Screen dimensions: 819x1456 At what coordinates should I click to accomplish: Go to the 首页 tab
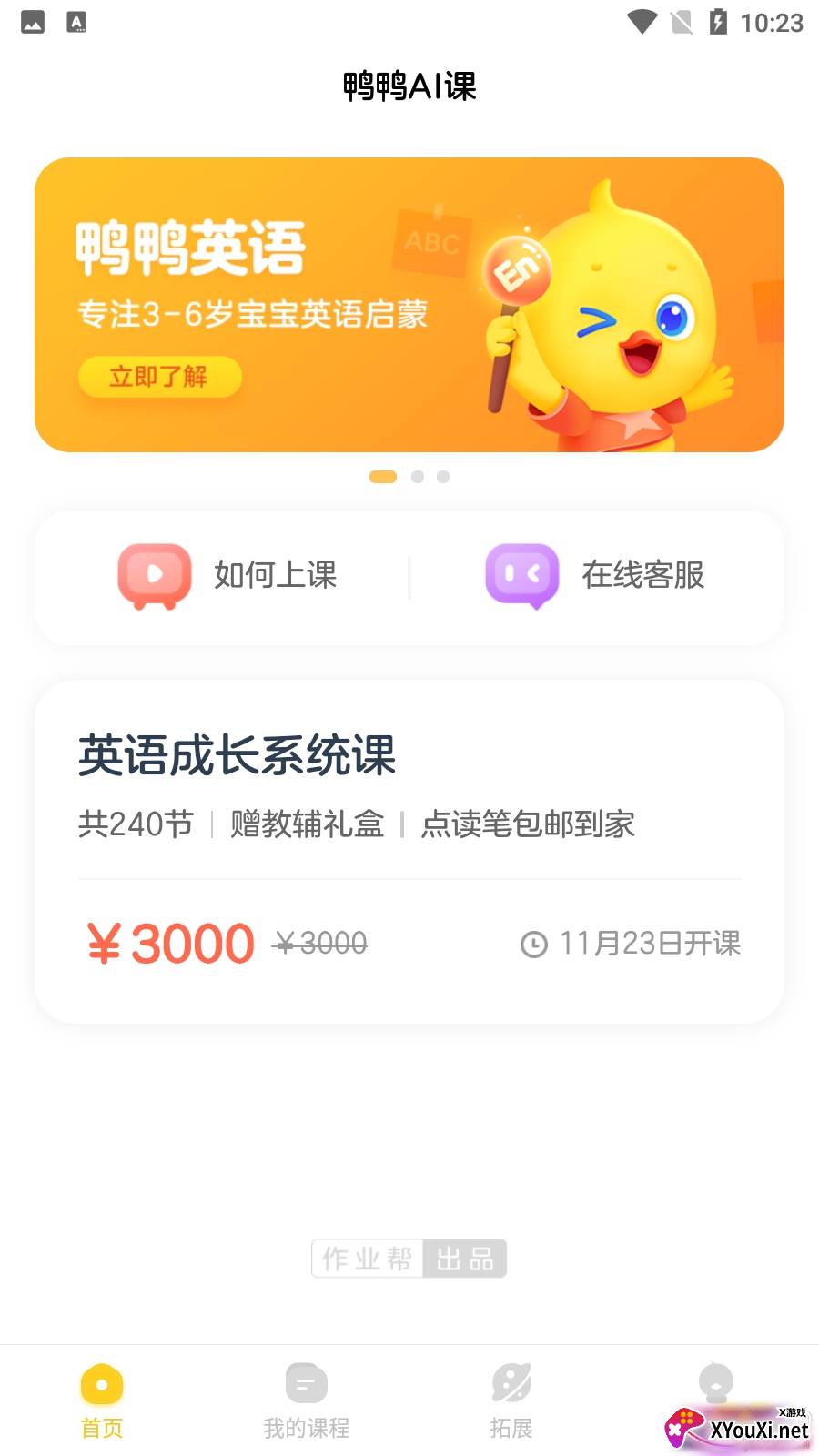(x=102, y=1401)
